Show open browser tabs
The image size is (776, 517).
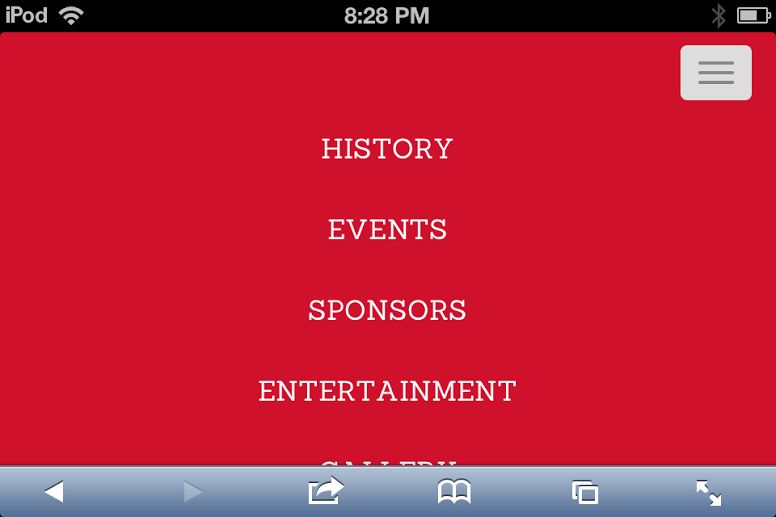coord(584,492)
